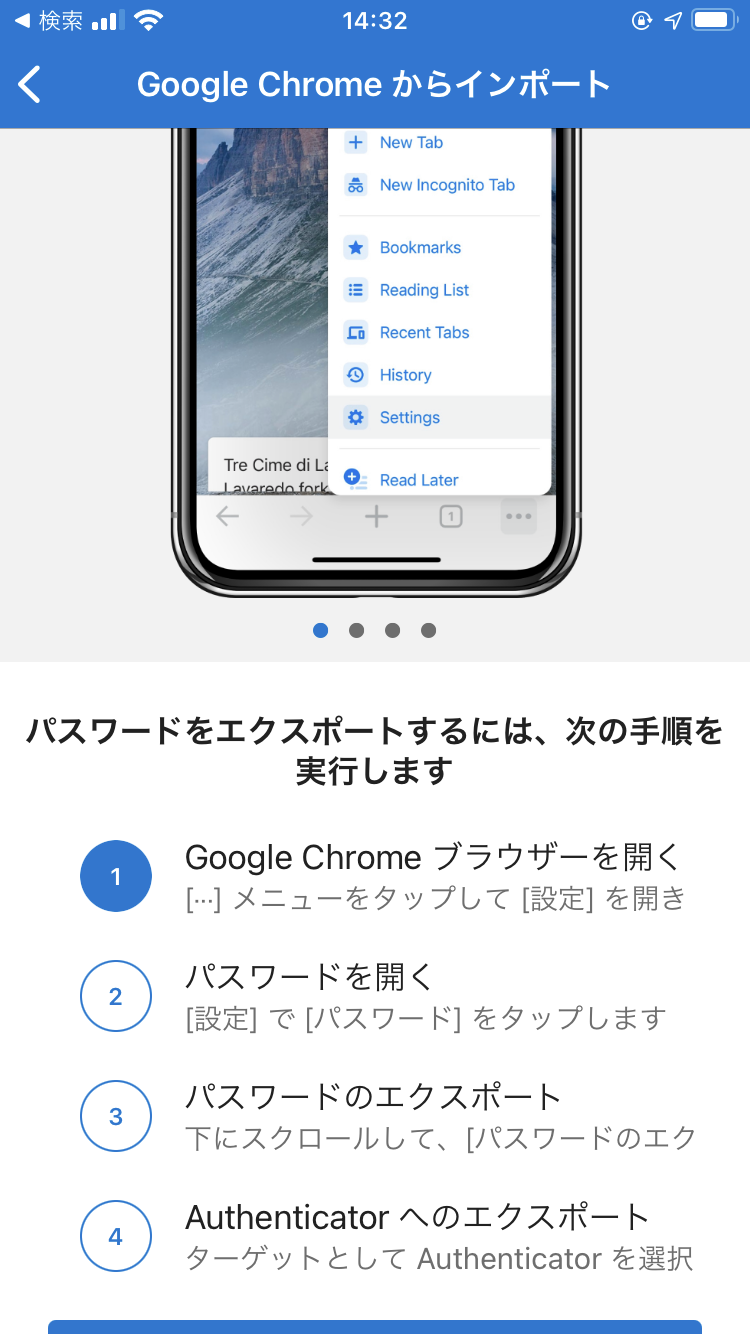
Task: Tap the Settings gear icon in the Chrome menu
Action: pyautogui.click(x=355, y=417)
